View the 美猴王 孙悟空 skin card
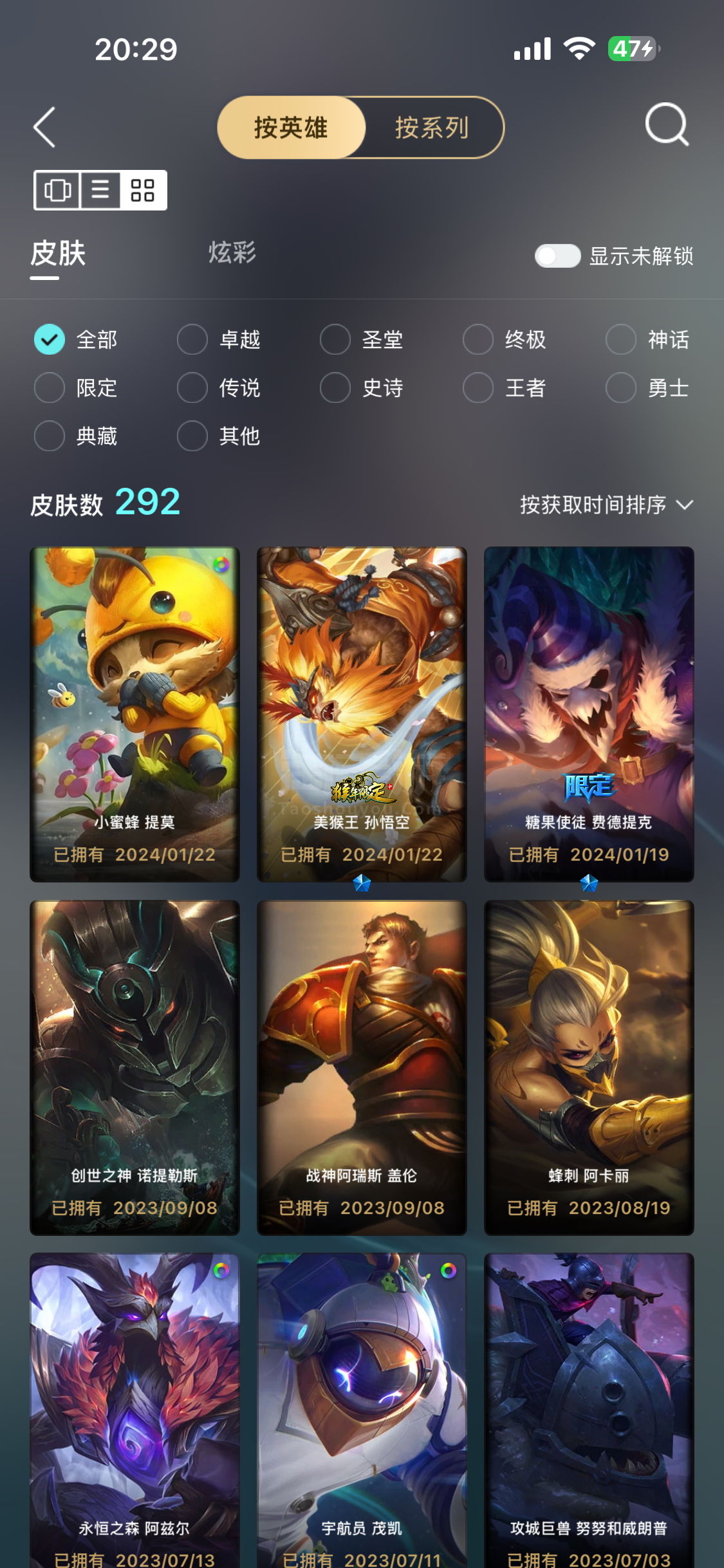Screen dimensions: 724x1568 (362, 714)
